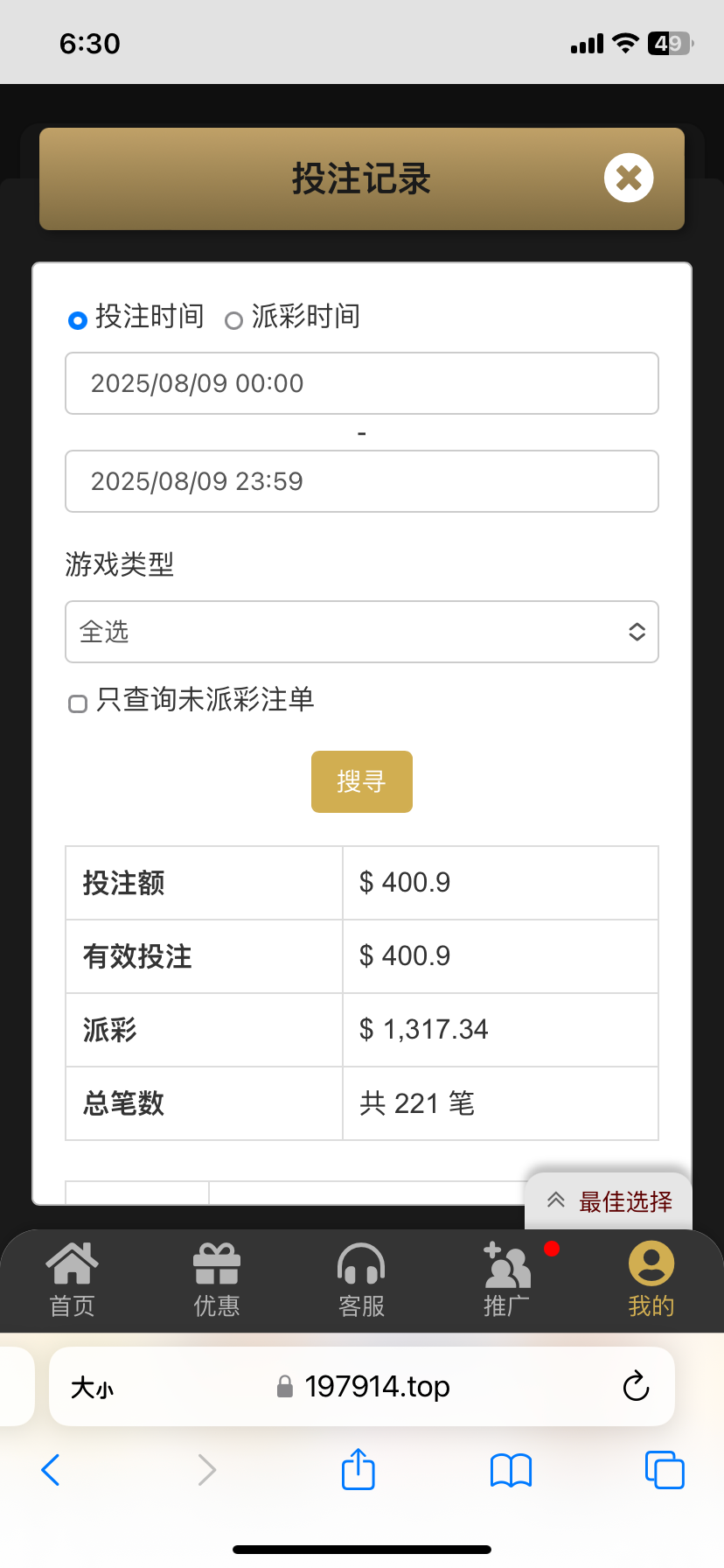
Task: Open the 推广 tab
Action: pyautogui.click(x=507, y=1280)
